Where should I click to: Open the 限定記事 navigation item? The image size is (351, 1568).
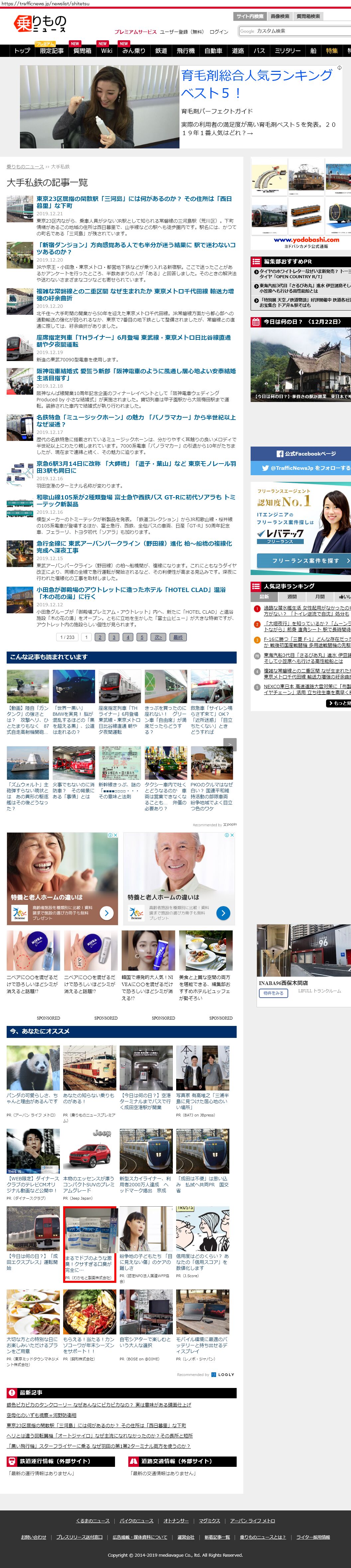tap(52, 51)
